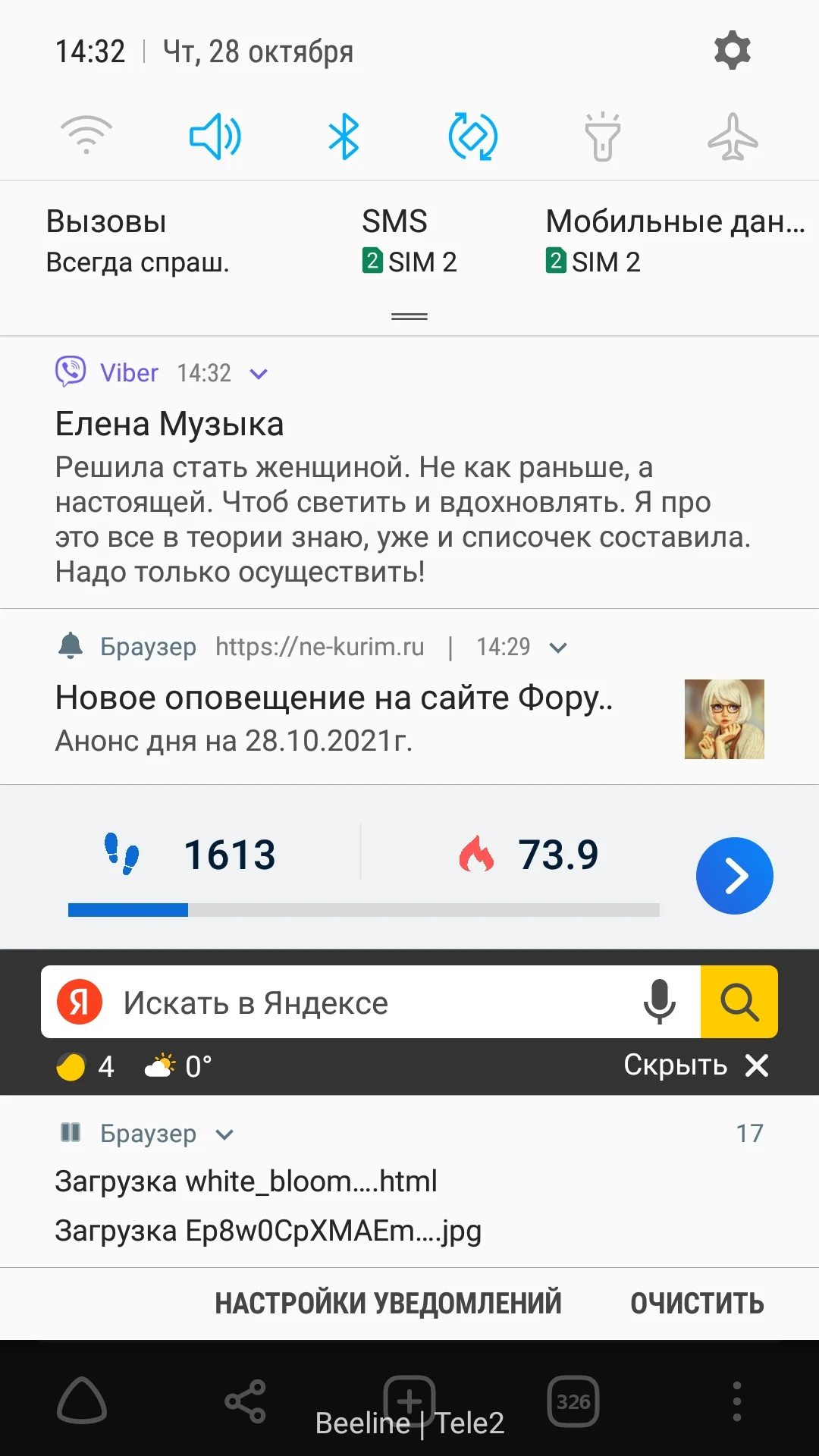Viewport: 819px width, 1456px height.
Task: Tap ОЧИСТИТЬ to clear notifications
Action: click(x=698, y=1303)
